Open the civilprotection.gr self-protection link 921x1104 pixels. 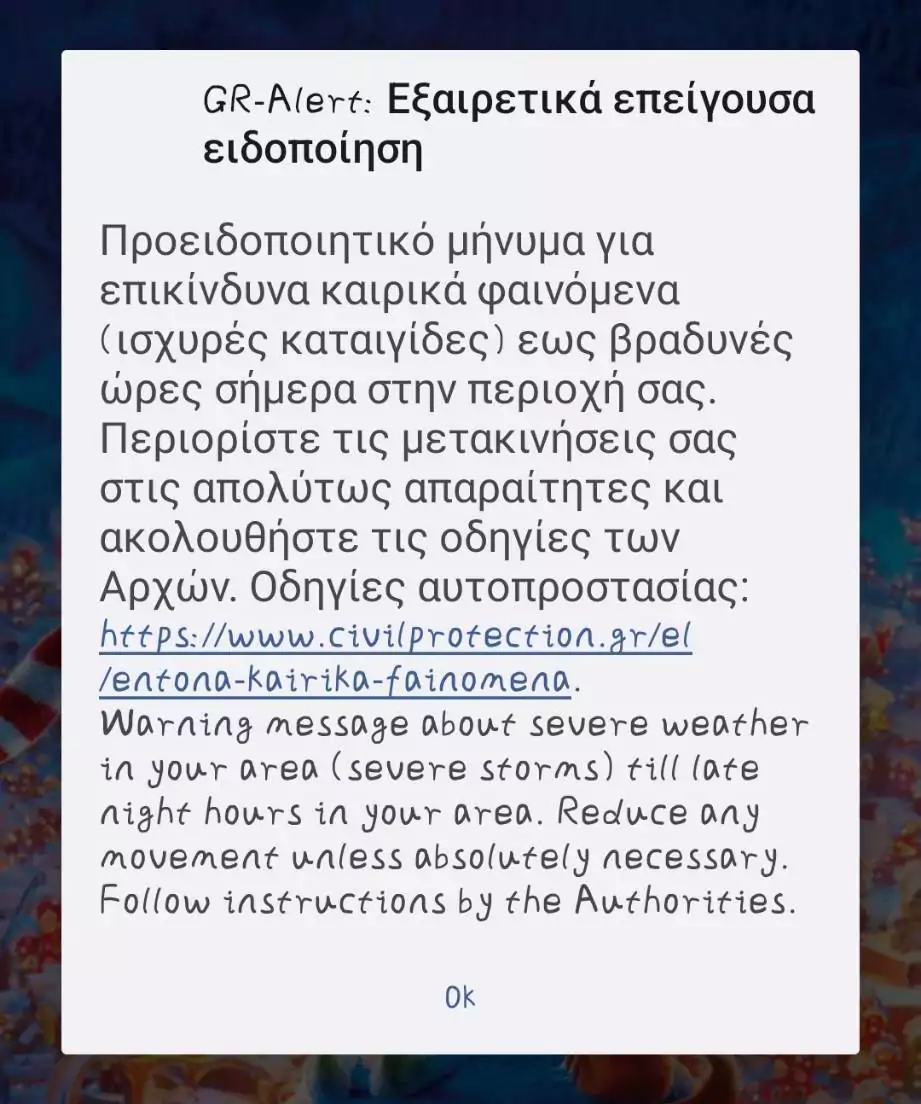[x=396, y=634]
